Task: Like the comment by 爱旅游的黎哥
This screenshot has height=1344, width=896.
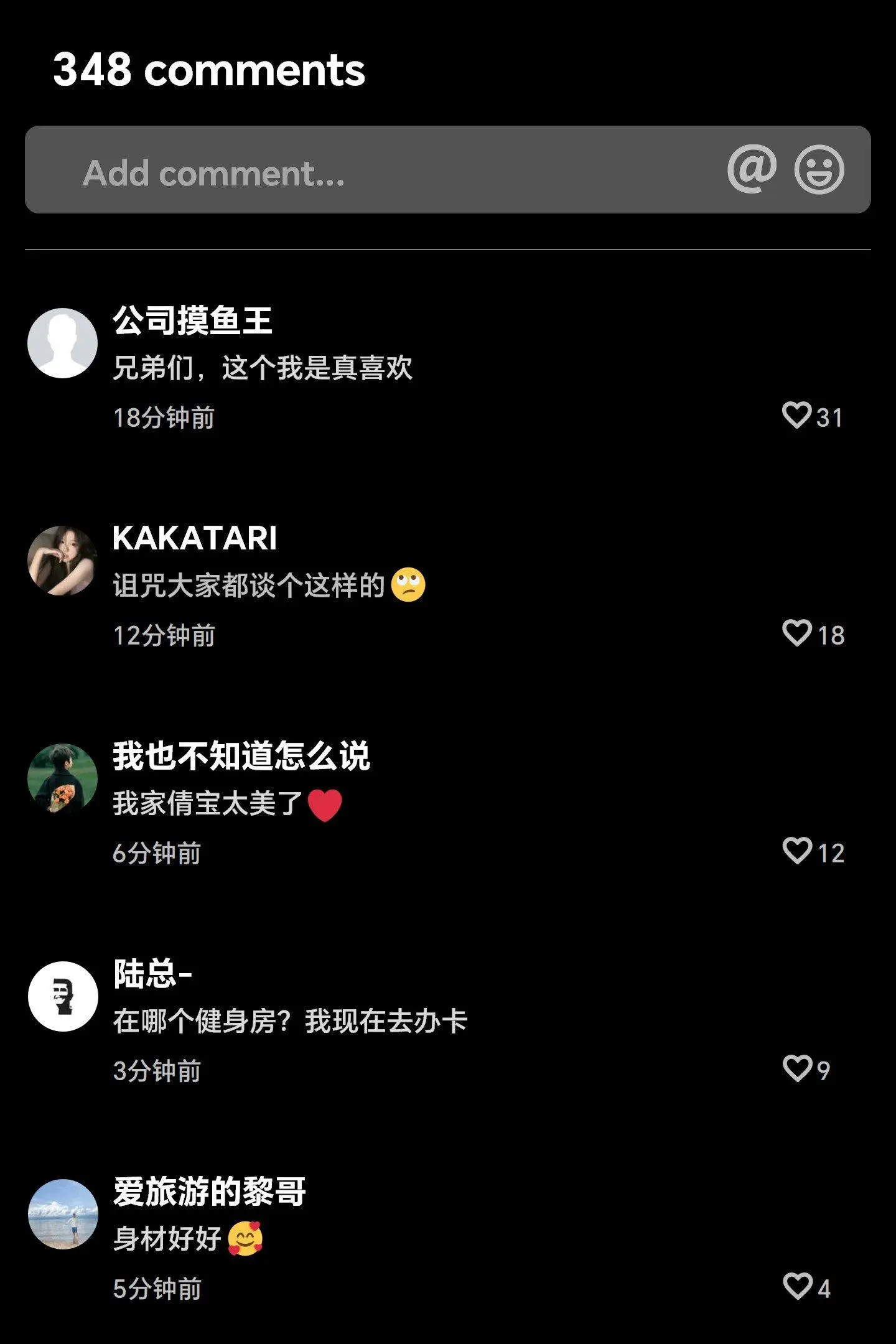Action: pos(797,1287)
